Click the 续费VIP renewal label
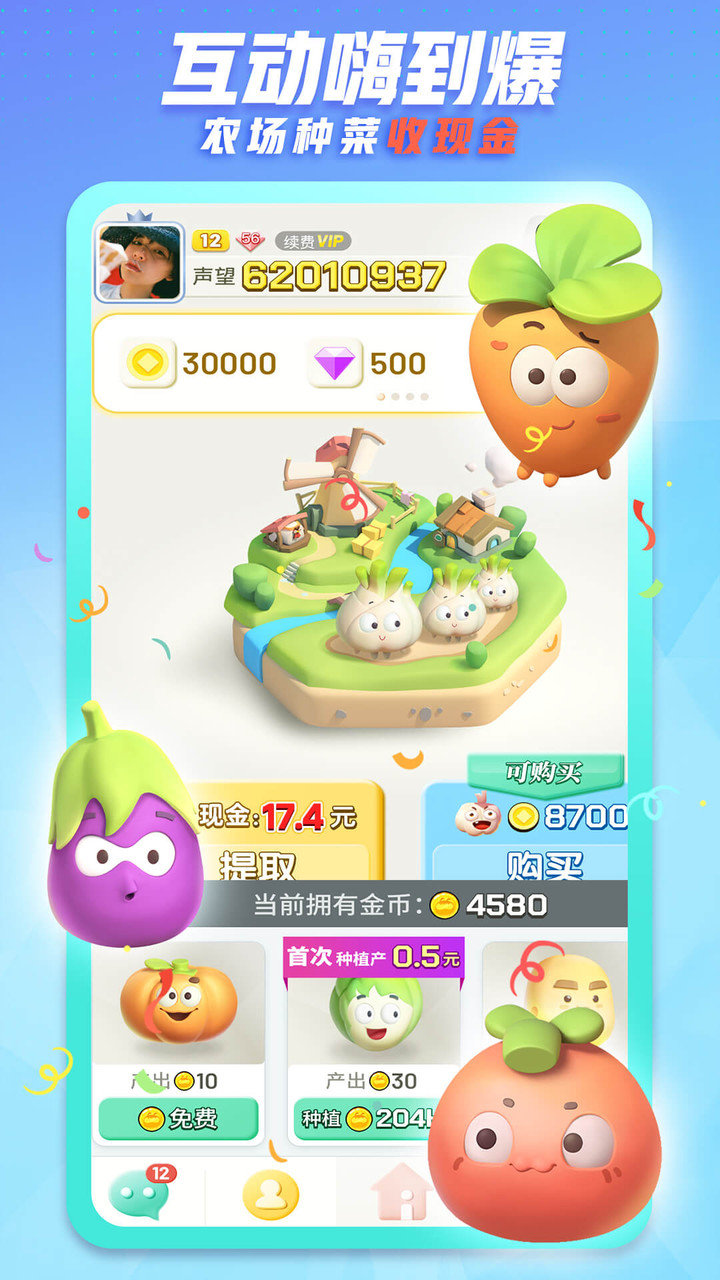Image resolution: width=720 pixels, height=1280 pixels. click(315, 240)
